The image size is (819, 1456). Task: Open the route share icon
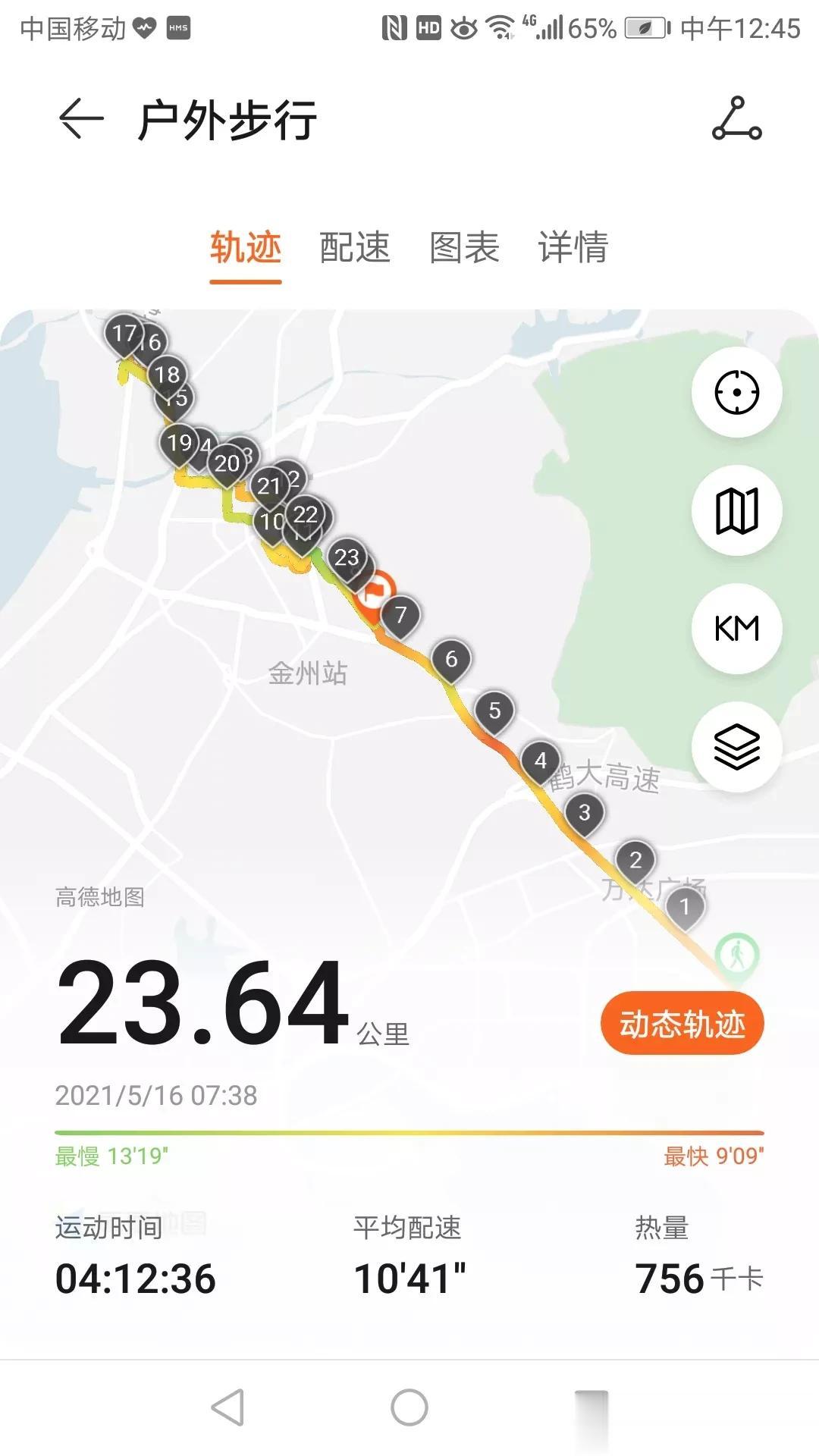coord(736,119)
